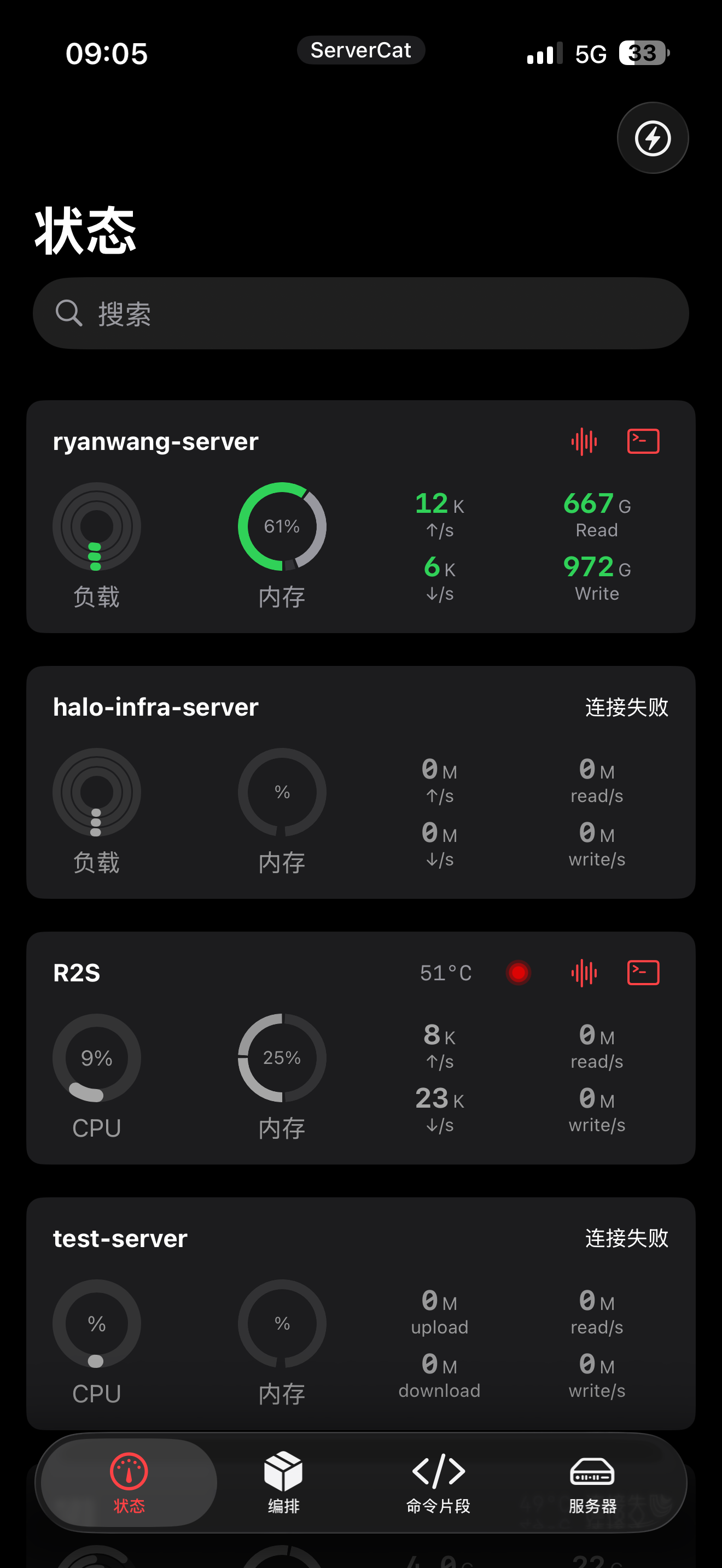Switch to the 编排 tab

click(x=283, y=1483)
